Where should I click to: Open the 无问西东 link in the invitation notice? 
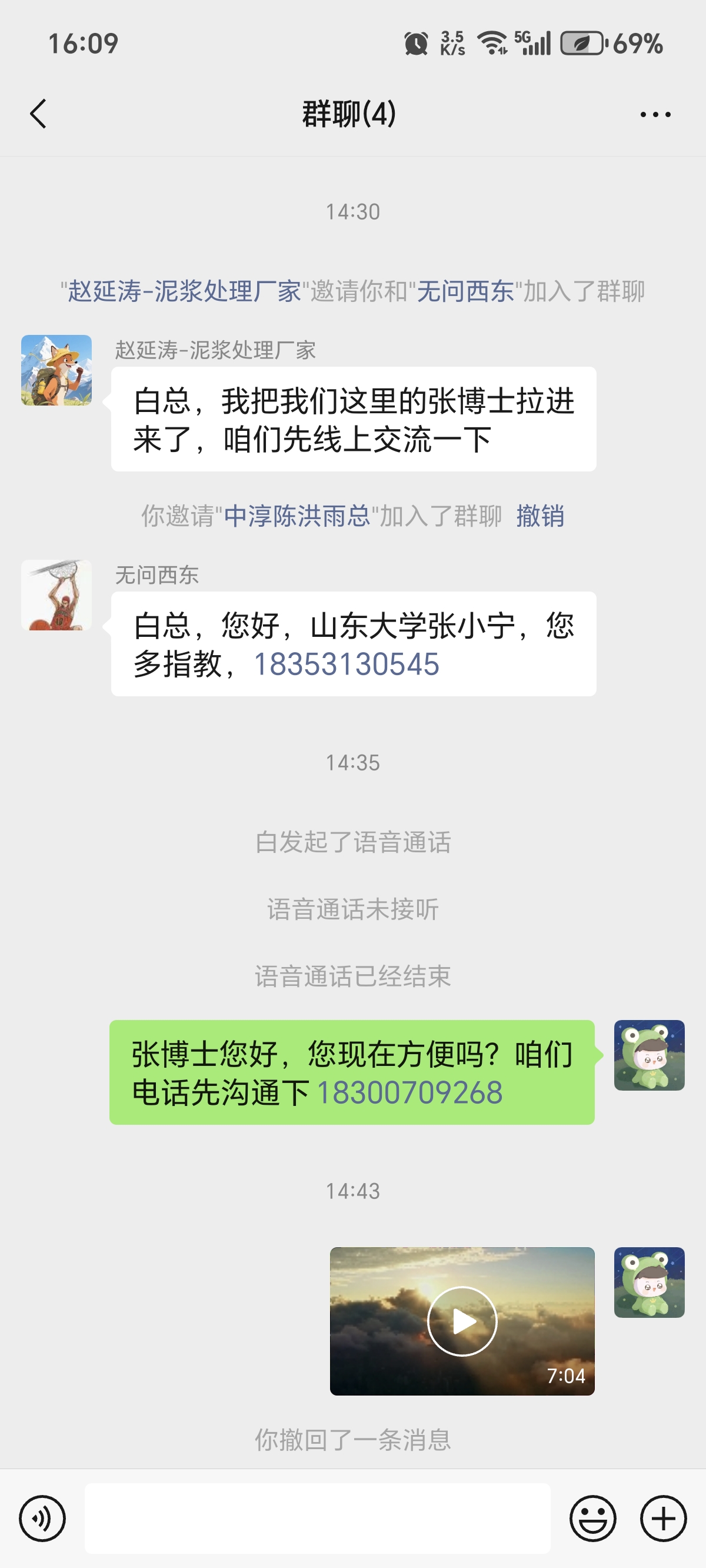point(465,291)
